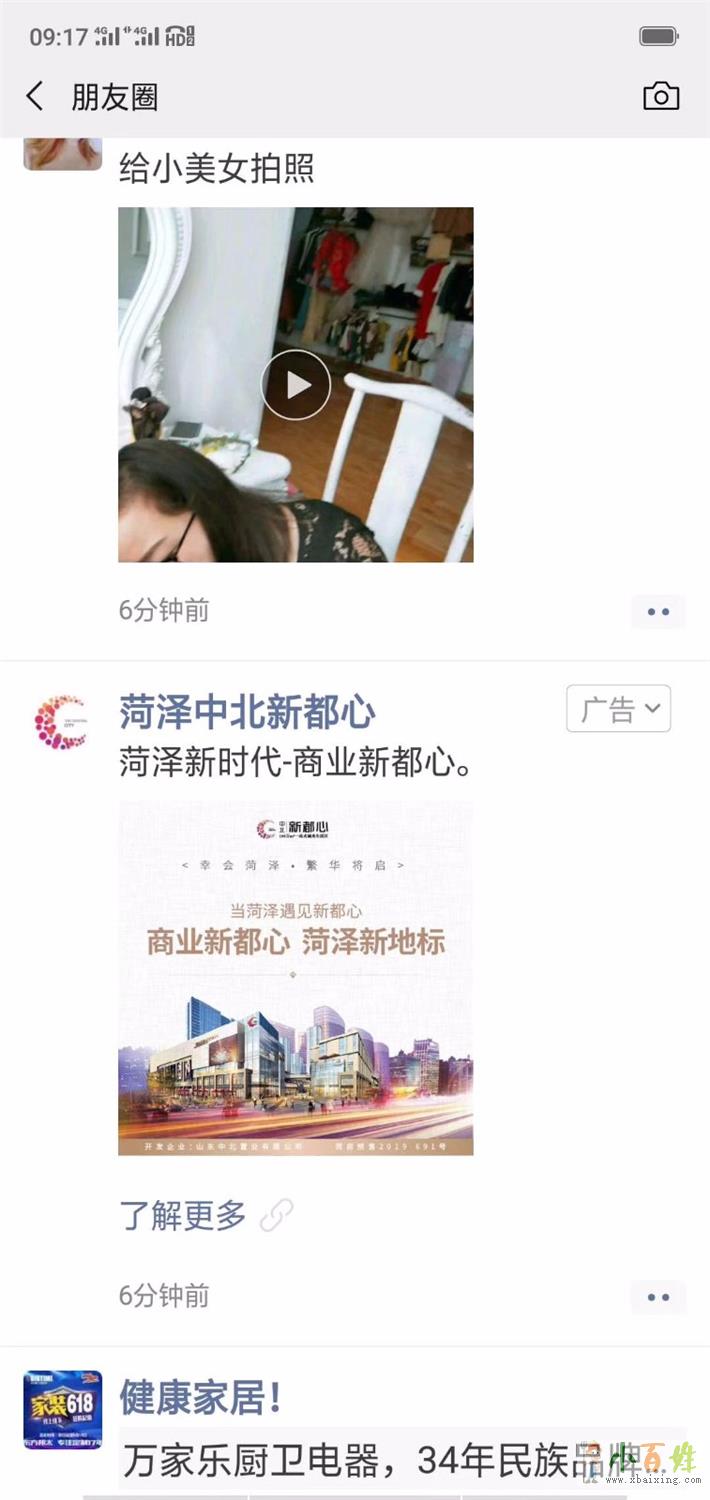Go back from 朋友圈 screen

tap(35, 97)
